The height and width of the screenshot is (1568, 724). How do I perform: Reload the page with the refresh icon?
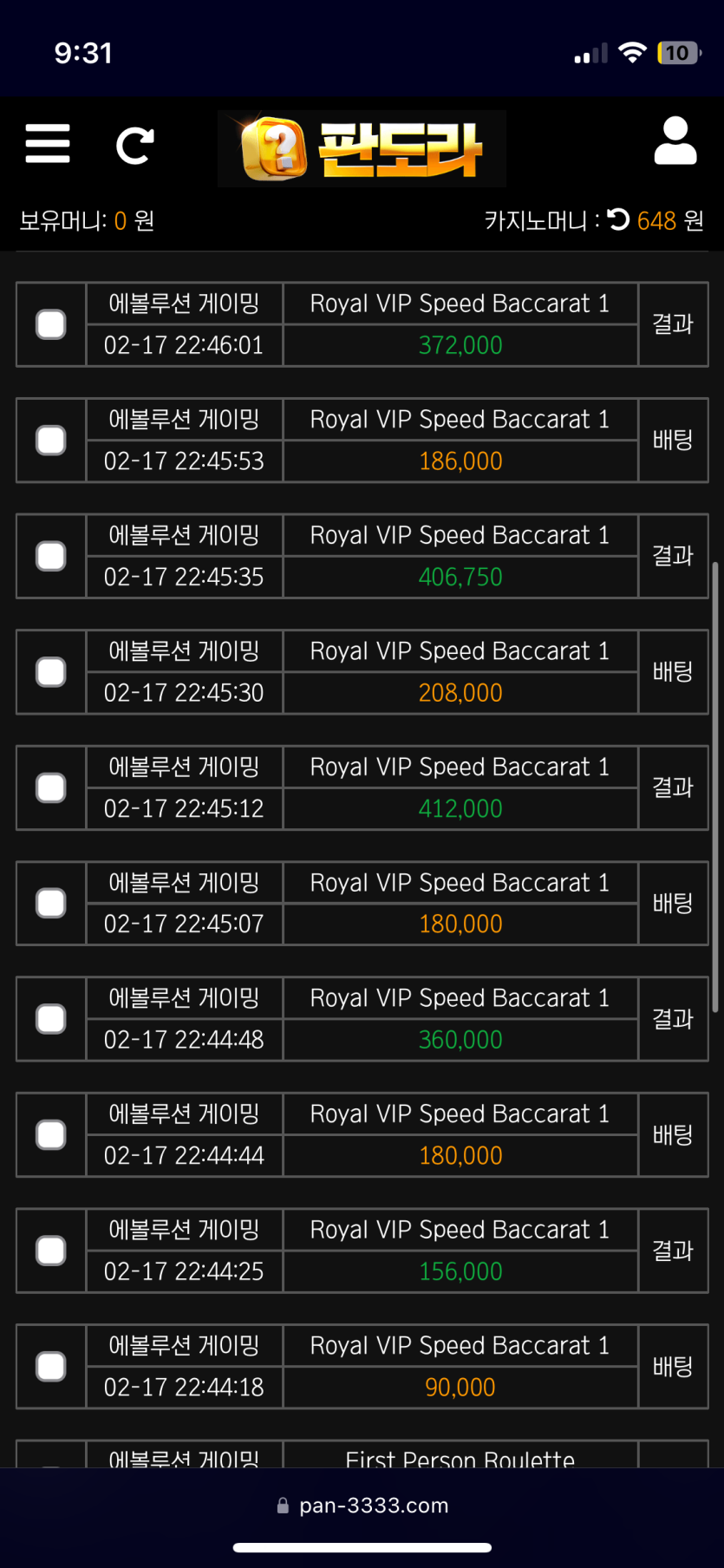[134, 145]
